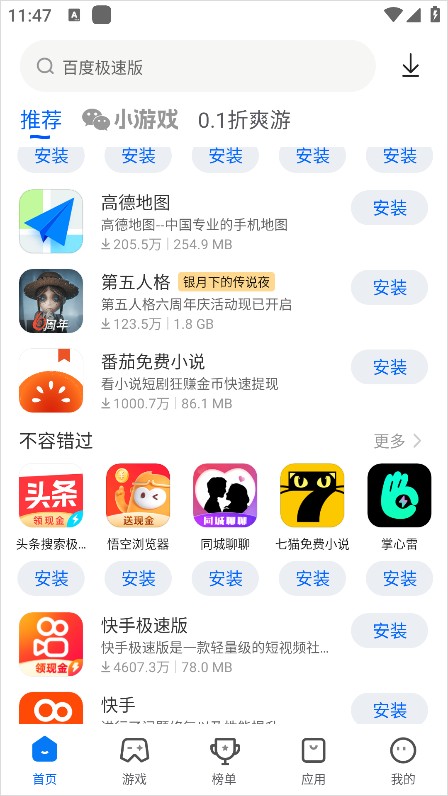The image size is (448, 796).
Task: Open the downloads manager icon
Action: [410, 66]
